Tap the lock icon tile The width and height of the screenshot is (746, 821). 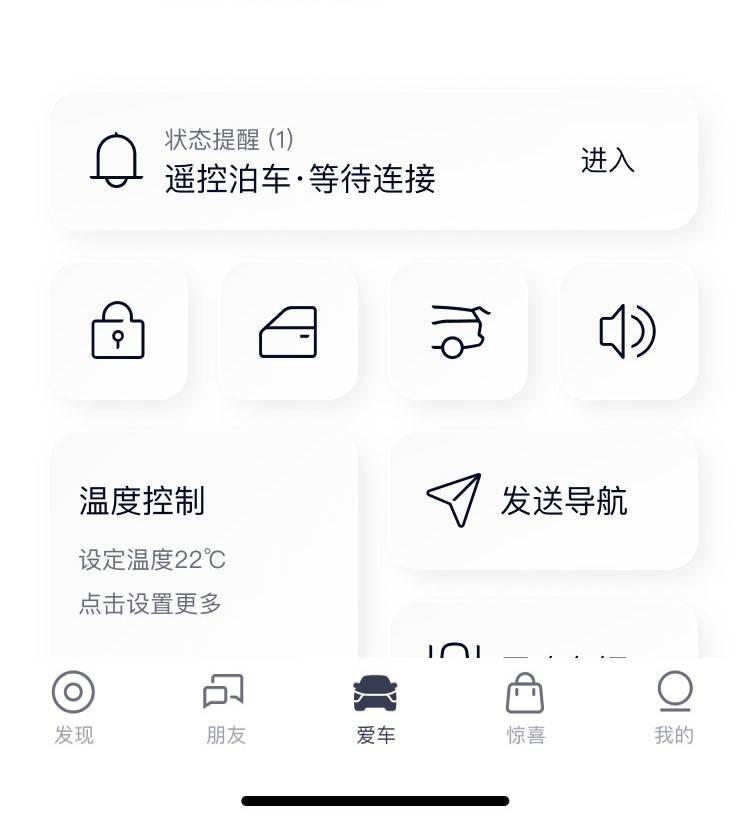118,331
